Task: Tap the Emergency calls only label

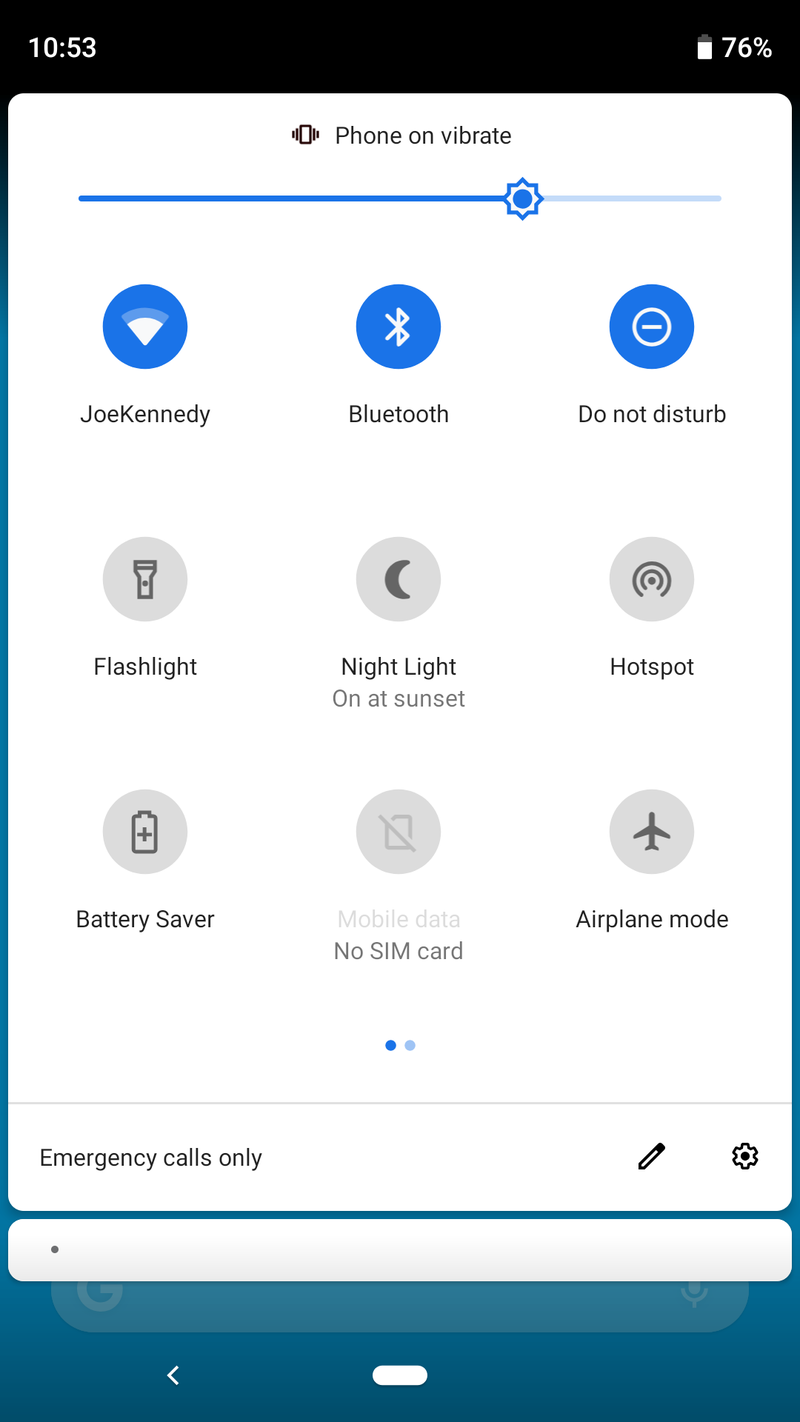Action: click(150, 1156)
